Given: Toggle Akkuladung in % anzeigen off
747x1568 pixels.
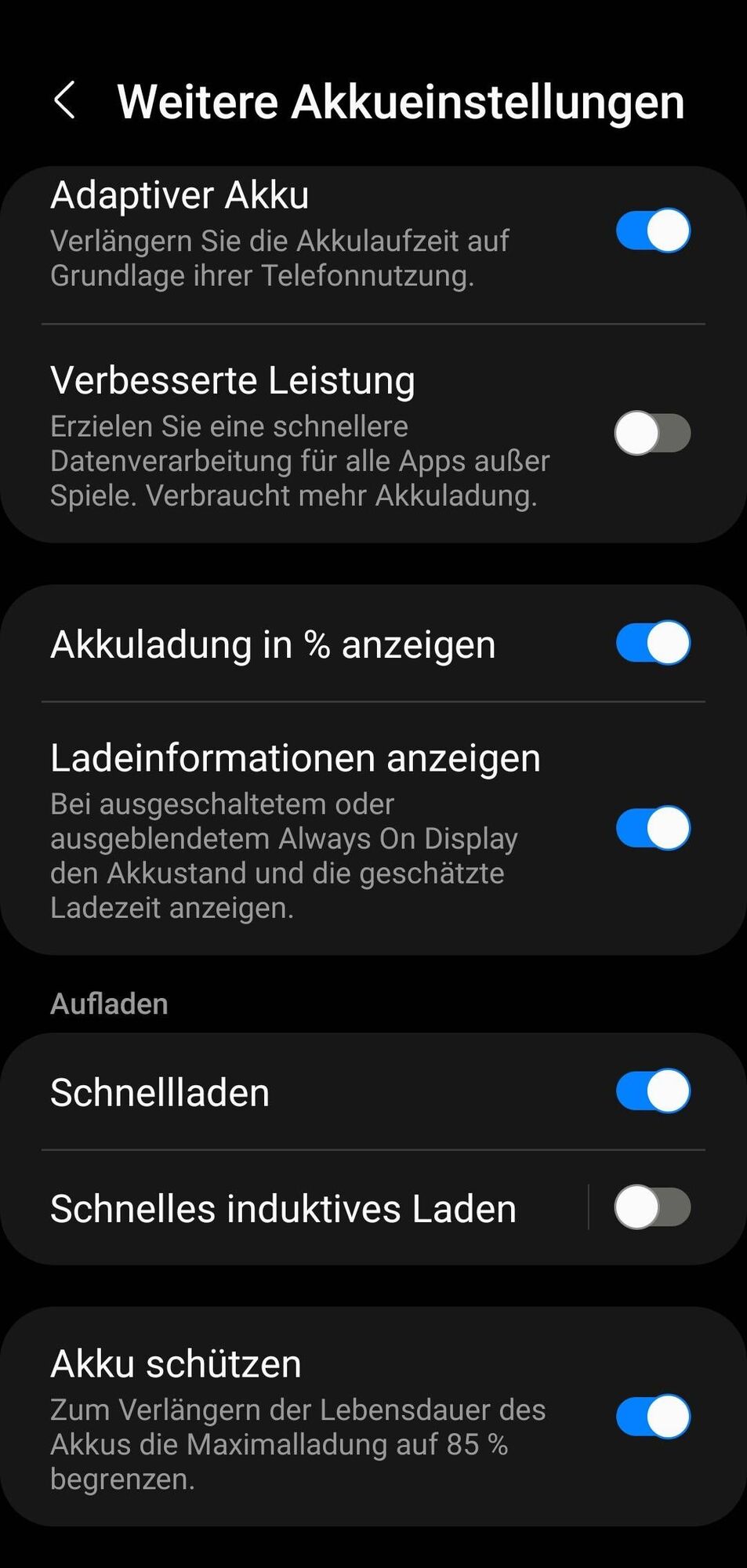Looking at the screenshot, I should [x=652, y=643].
